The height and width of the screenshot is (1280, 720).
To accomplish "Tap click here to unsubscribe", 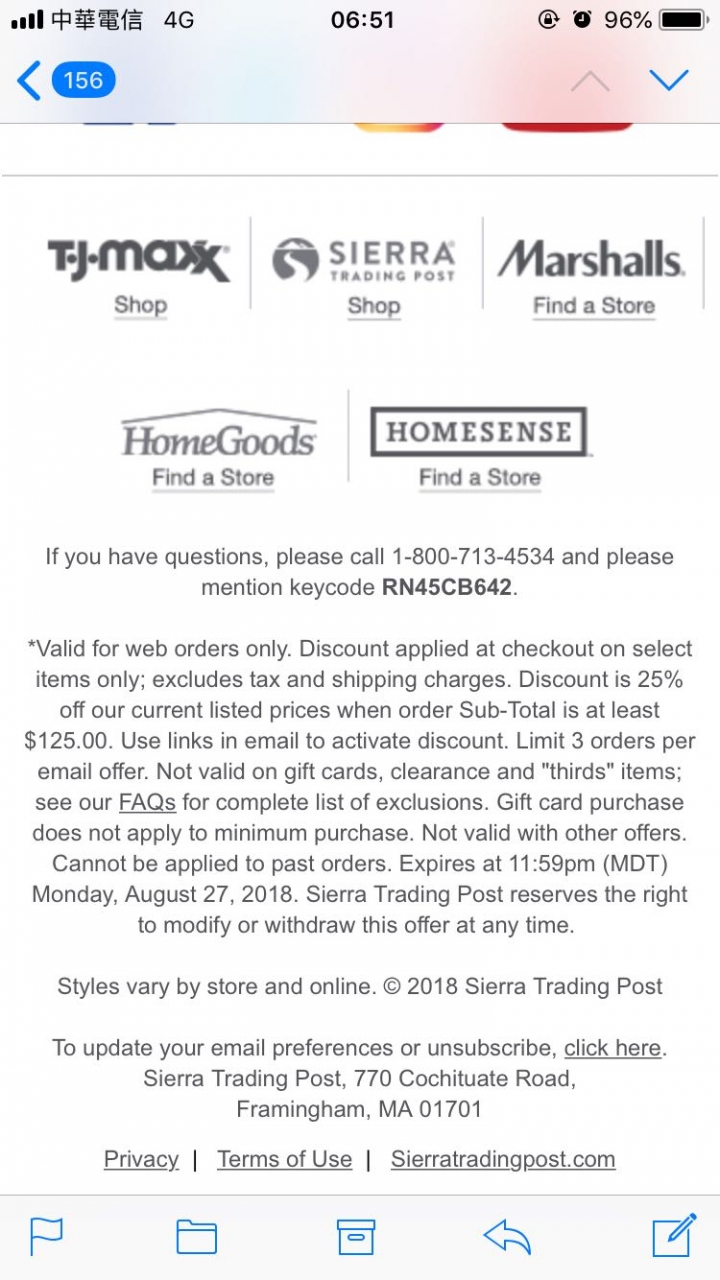I will coord(613,1048).
